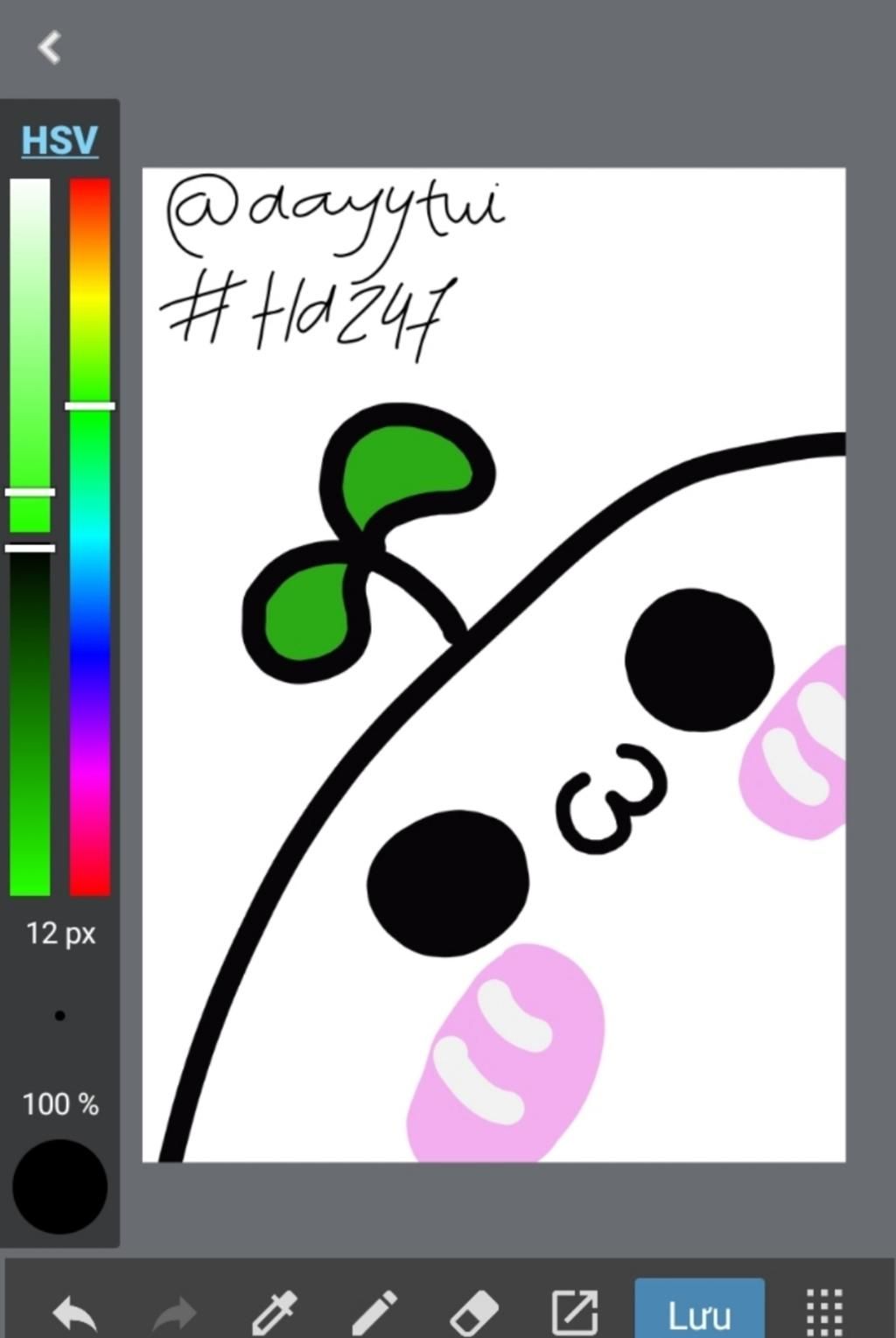Image resolution: width=896 pixels, height=1338 pixels.
Task: Go back with the top-left arrow
Action: click(49, 47)
